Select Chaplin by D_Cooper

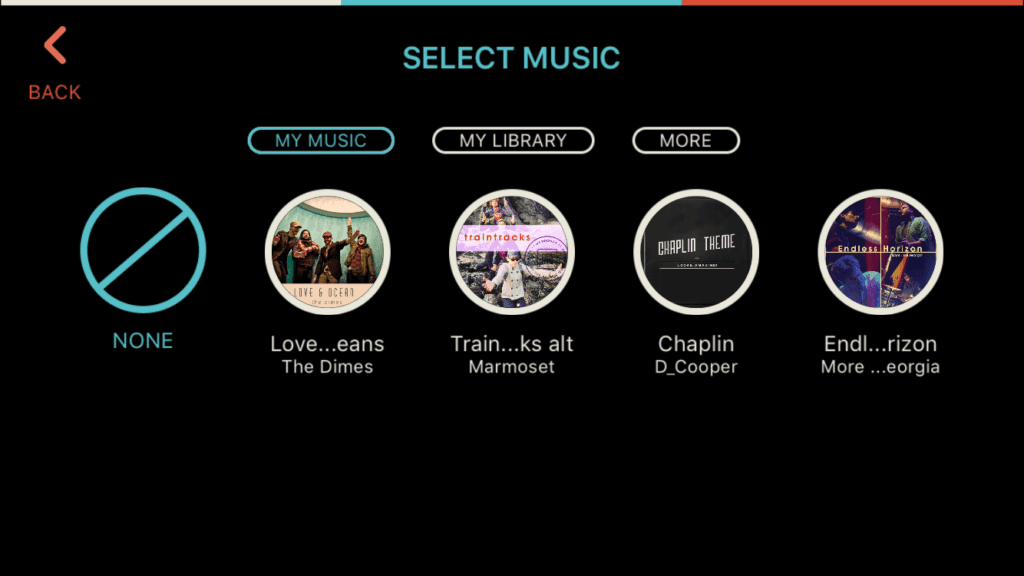[696, 252]
